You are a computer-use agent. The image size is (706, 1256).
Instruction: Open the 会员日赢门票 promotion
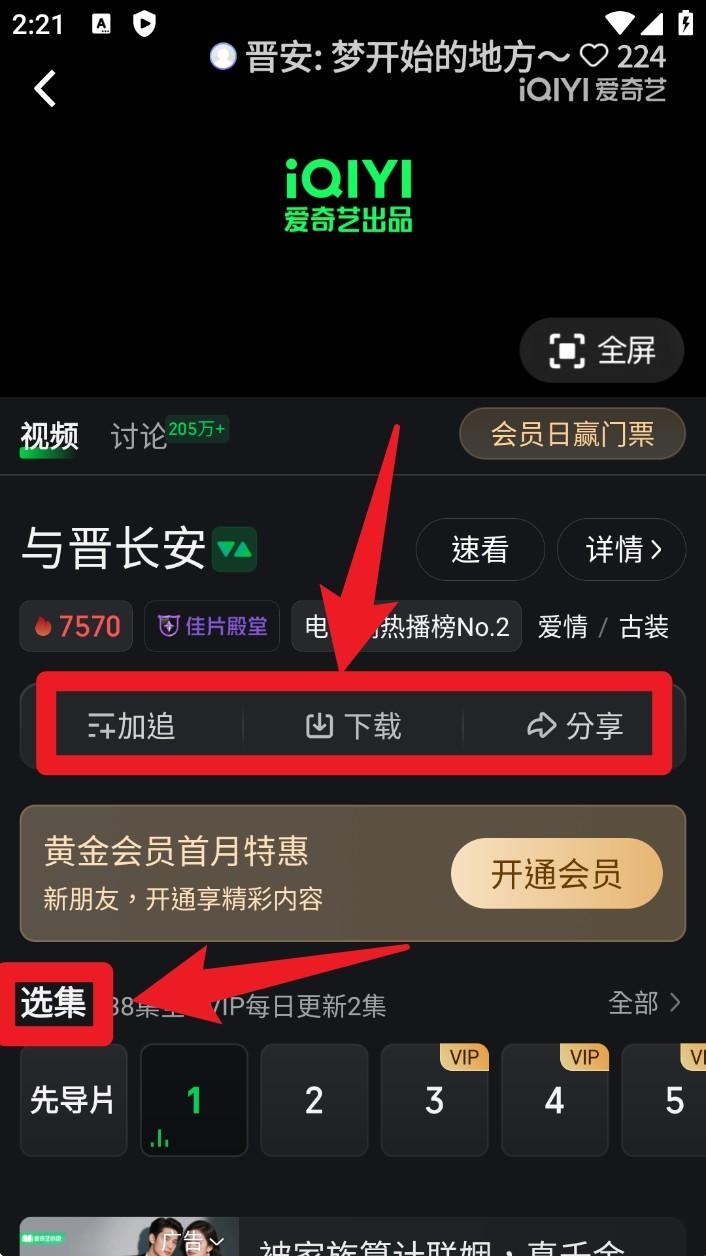[x=572, y=434]
